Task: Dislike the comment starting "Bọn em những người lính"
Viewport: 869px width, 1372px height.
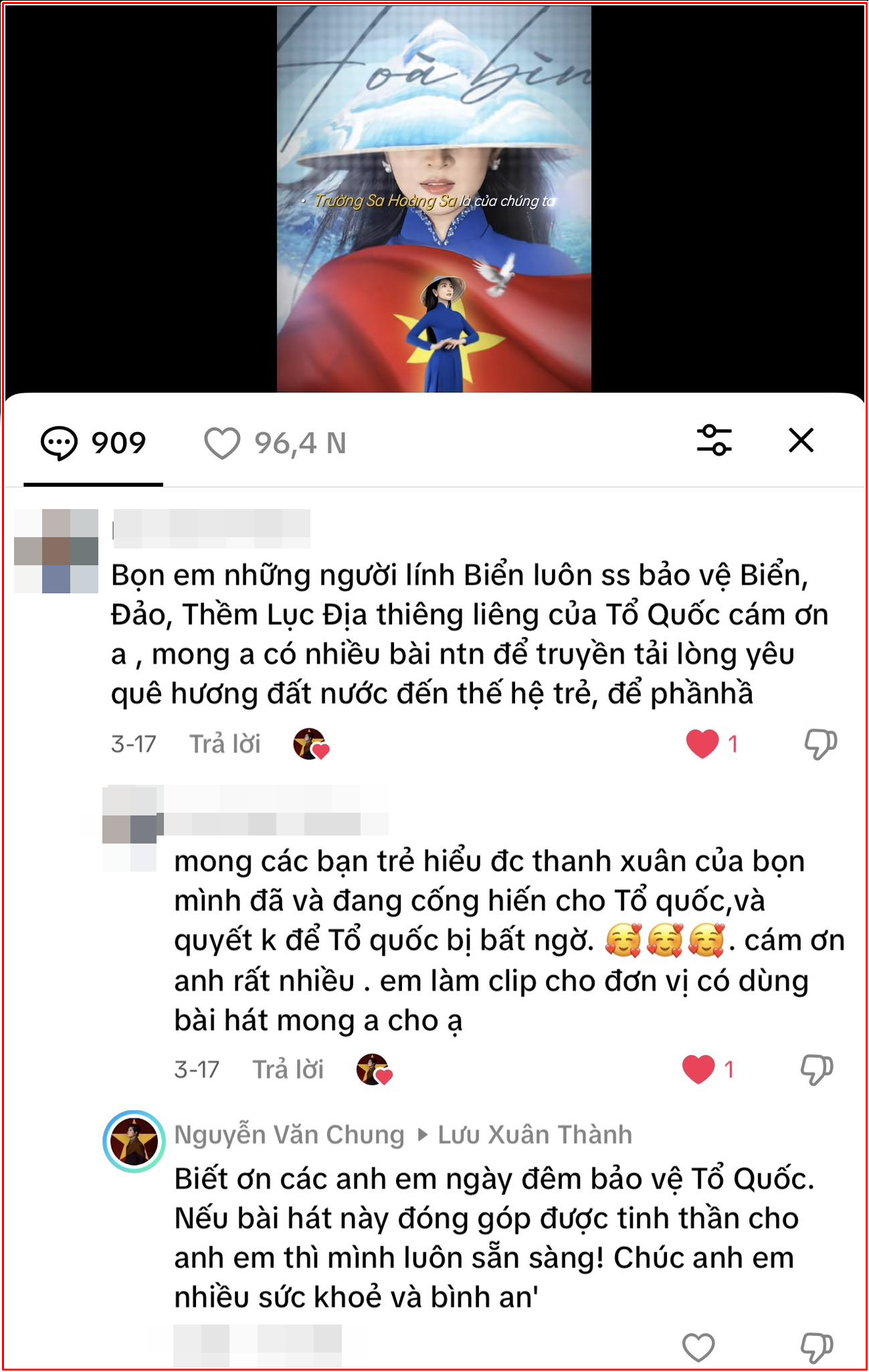Action: [820, 744]
